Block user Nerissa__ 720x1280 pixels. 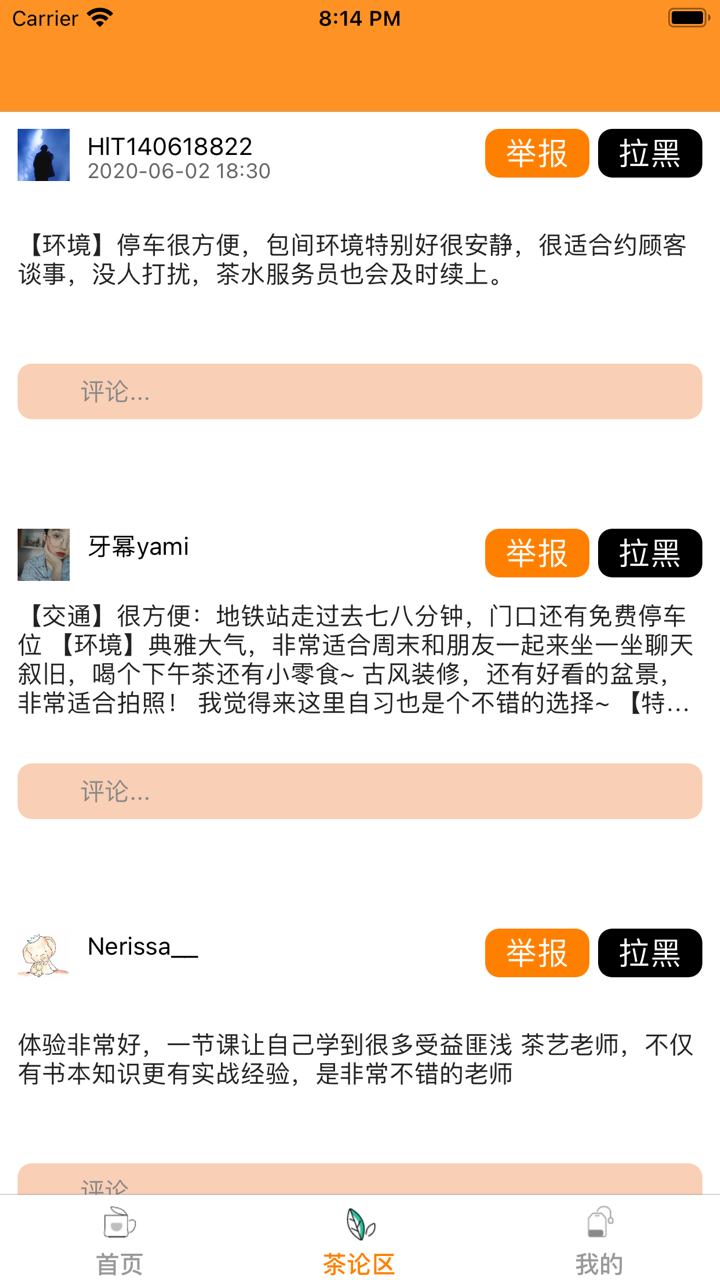pyautogui.click(x=649, y=953)
